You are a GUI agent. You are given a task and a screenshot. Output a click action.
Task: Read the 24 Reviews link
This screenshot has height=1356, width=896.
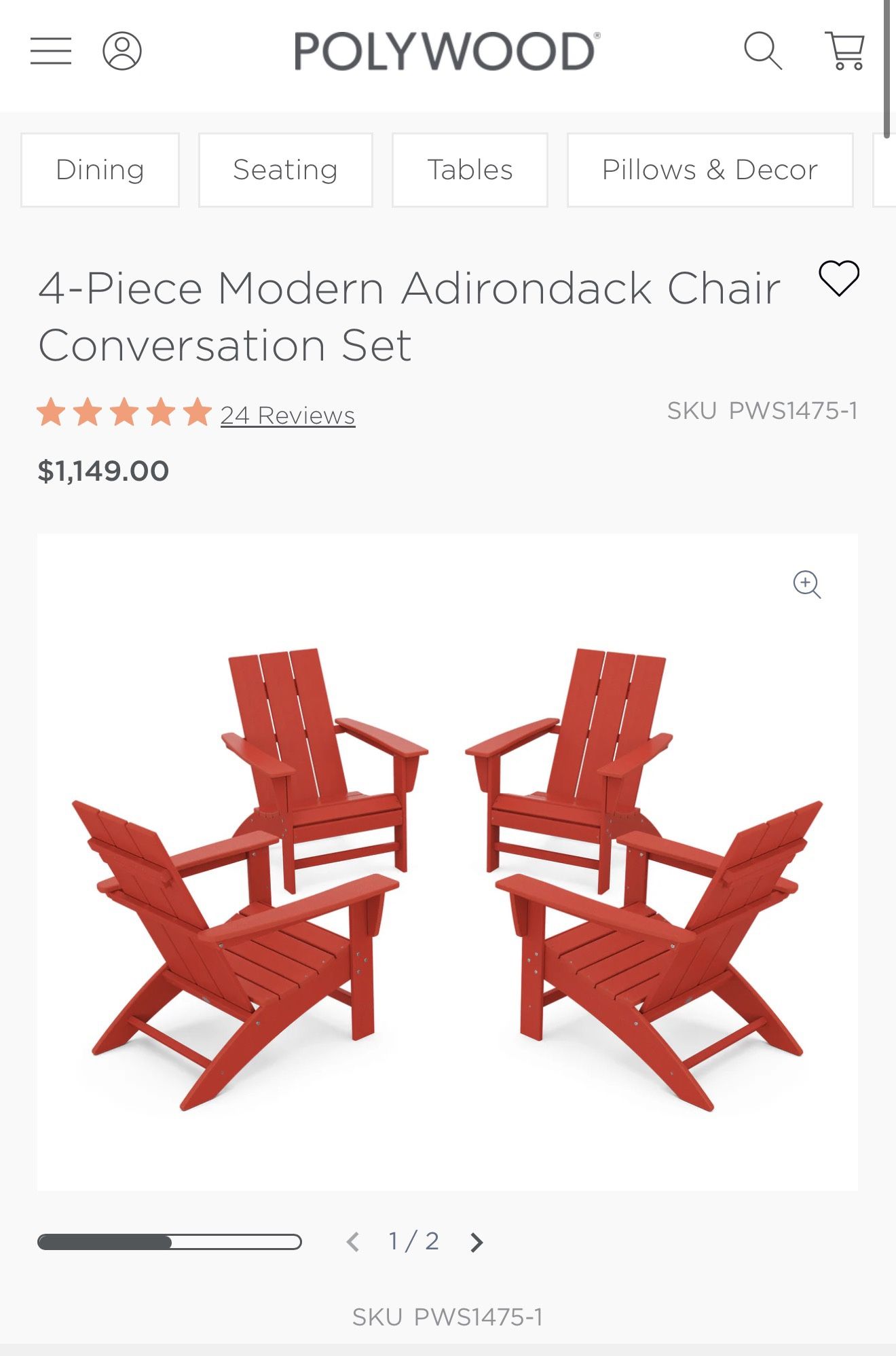287,415
